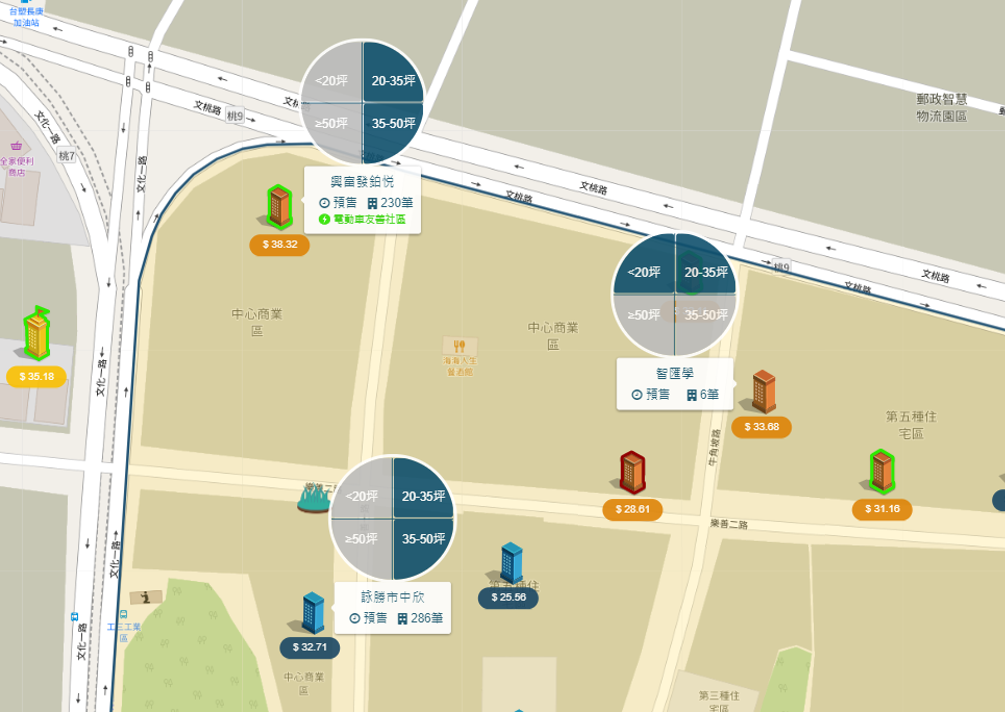
Task: Select the $ 31.16 price marker
Action: [881, 509]
